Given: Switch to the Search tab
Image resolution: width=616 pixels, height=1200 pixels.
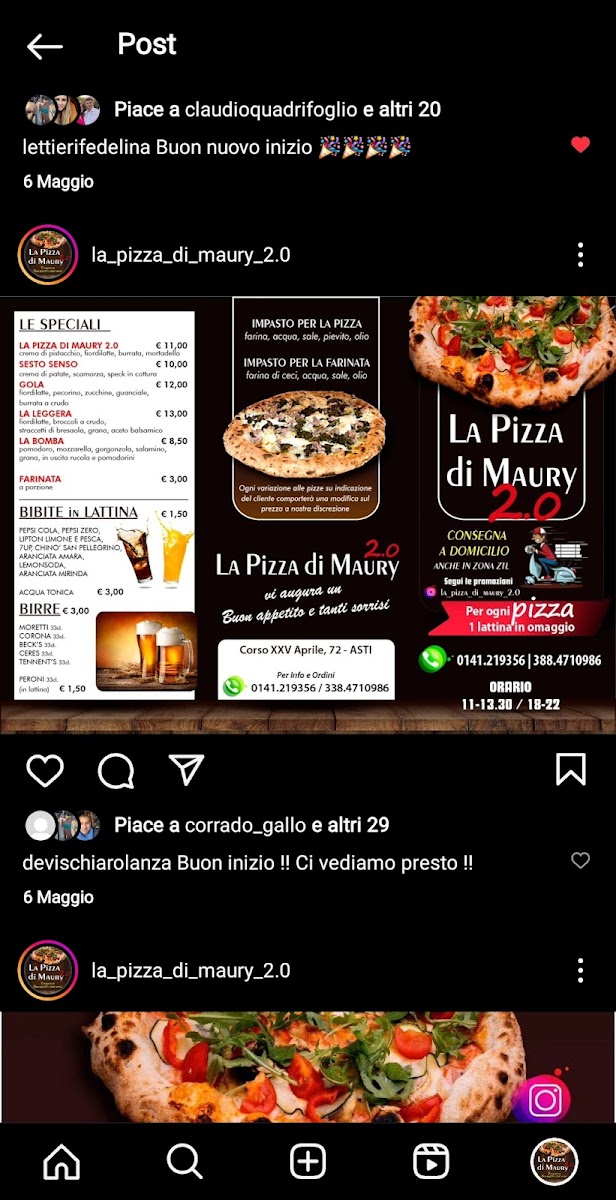Looking at the screenshot, I should coord(185,1162).
